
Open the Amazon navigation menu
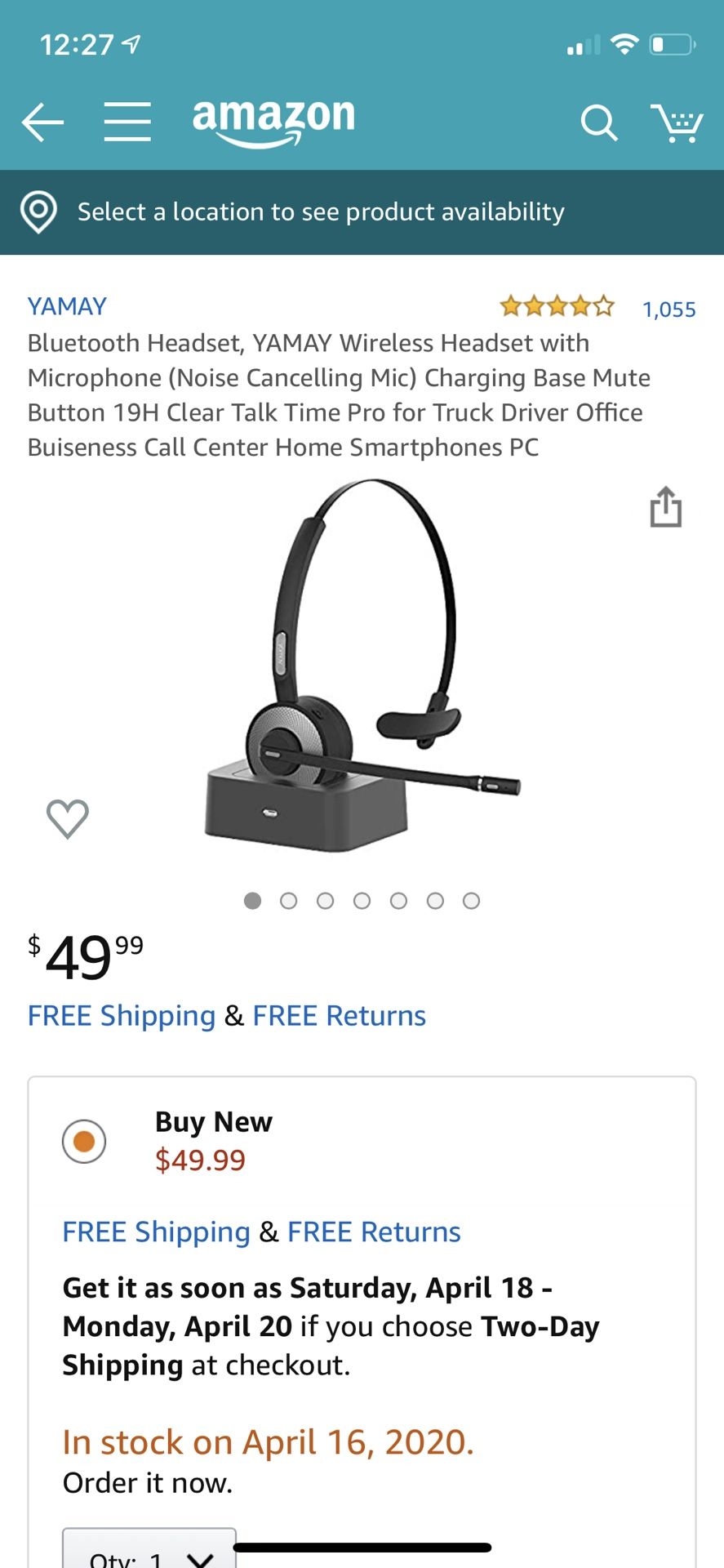pyautogui.click(x=127, y=121)
